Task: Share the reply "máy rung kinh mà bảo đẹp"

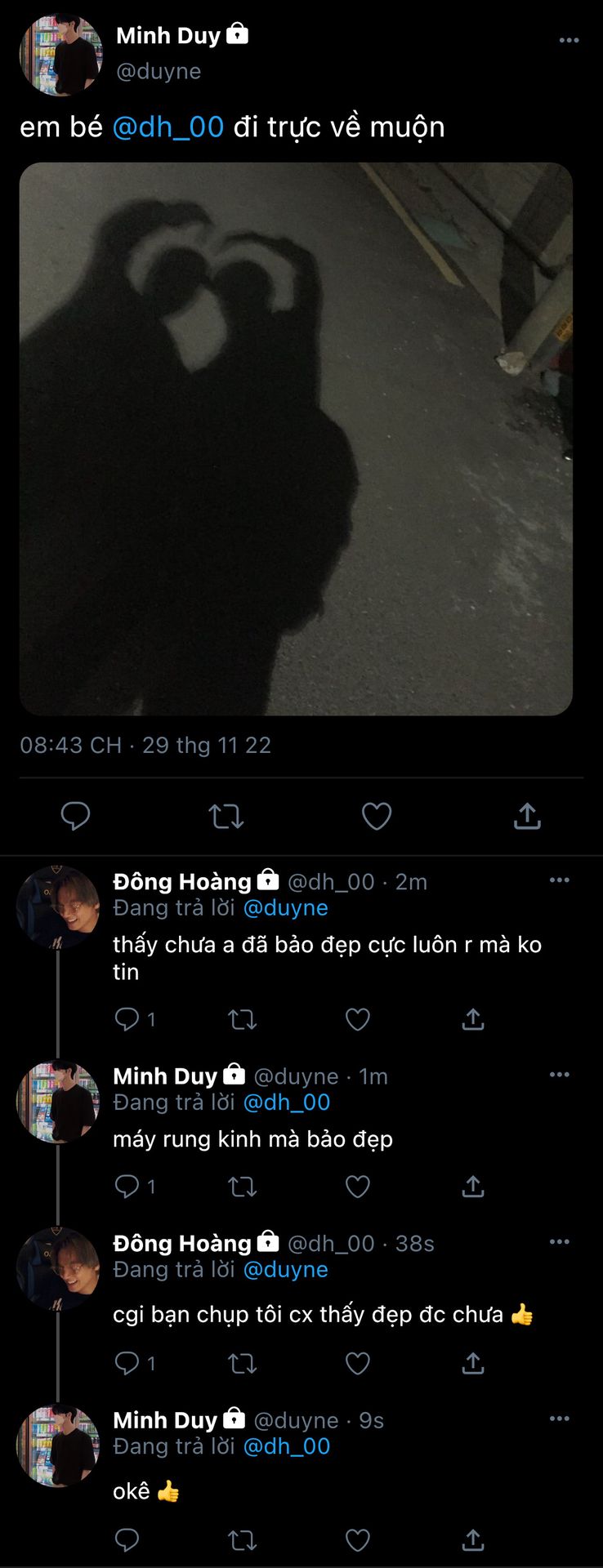Action: 473,1186
